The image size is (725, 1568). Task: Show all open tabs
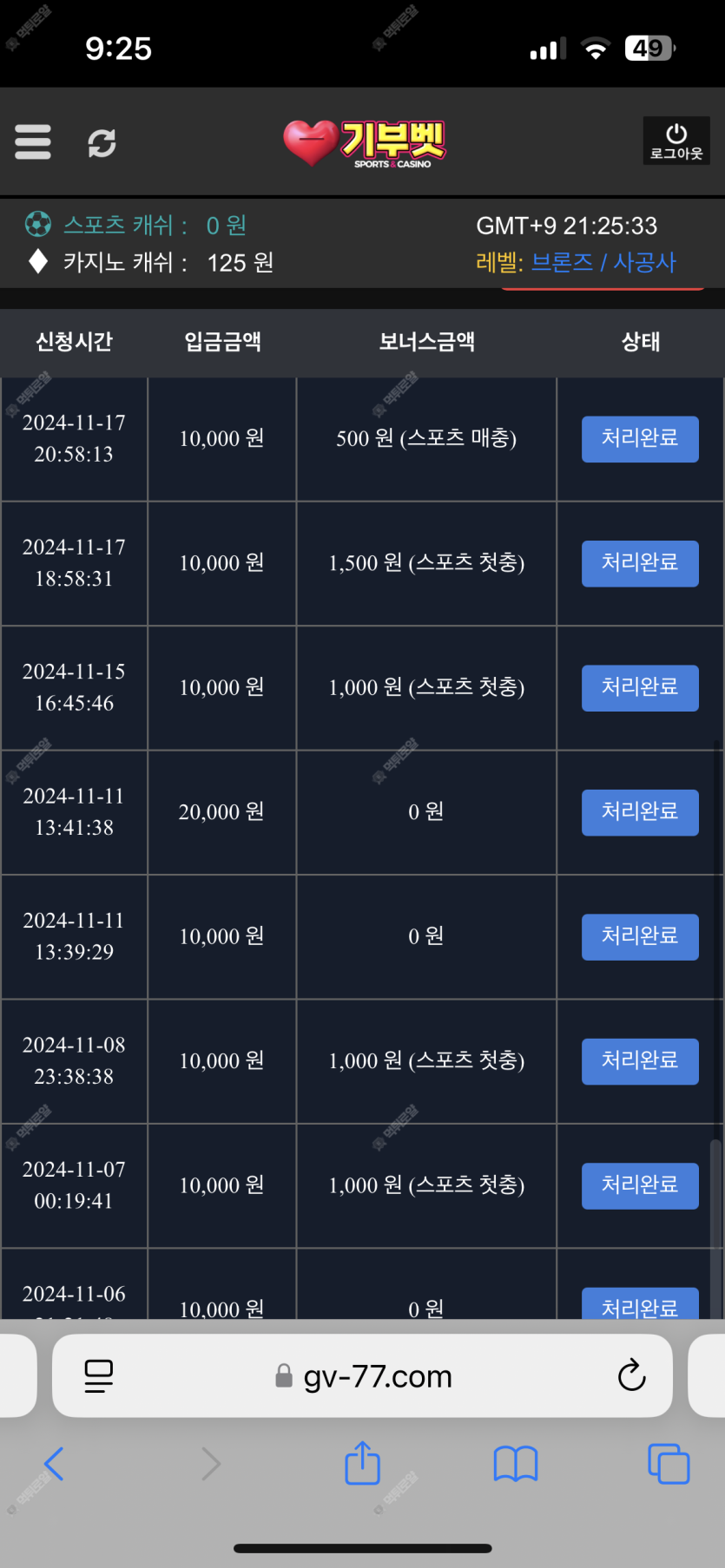click(x=669, y=1464)
